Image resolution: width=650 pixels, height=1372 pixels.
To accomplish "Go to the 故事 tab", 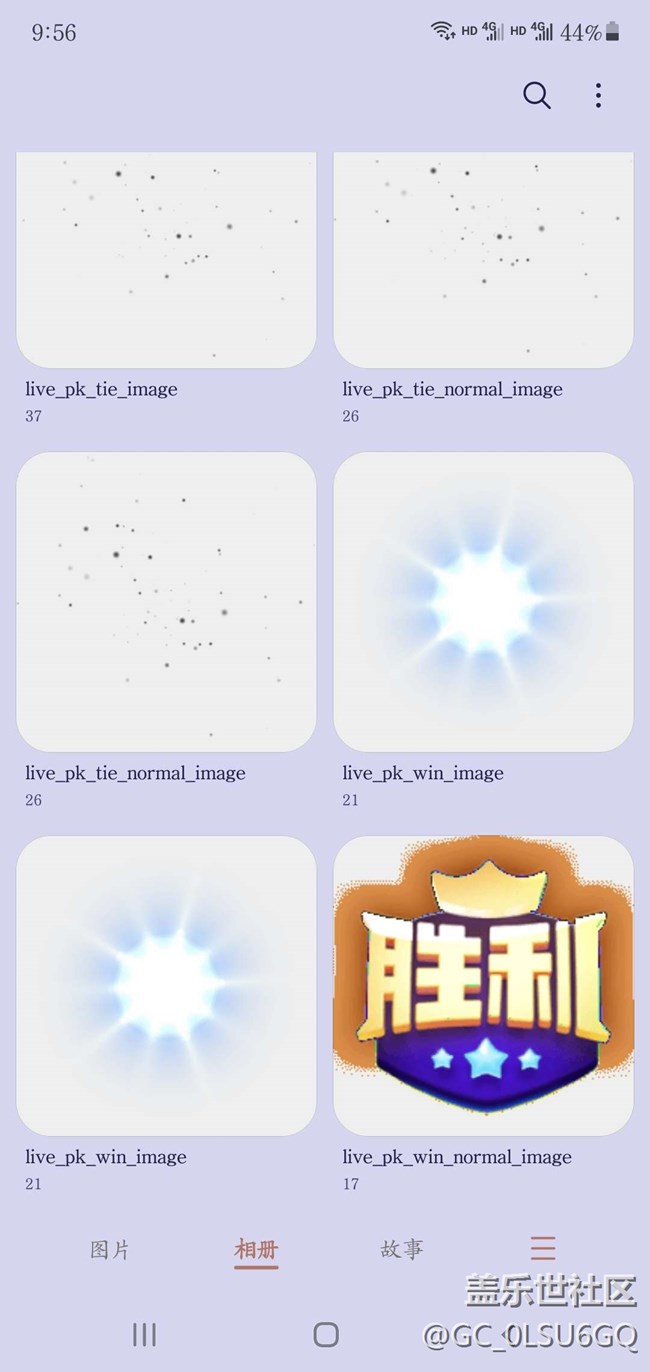I will 402,1249.
